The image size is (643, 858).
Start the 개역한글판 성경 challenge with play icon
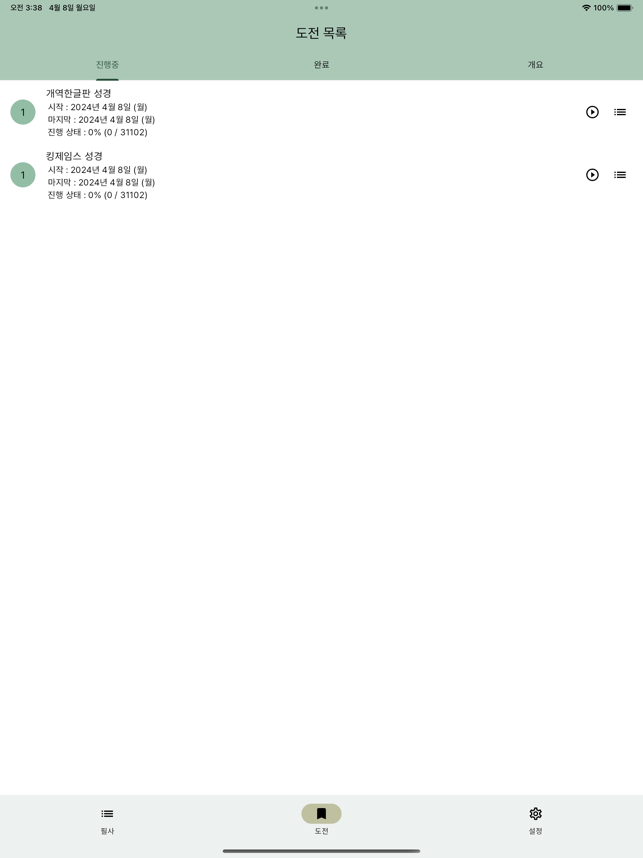(592, 112)
